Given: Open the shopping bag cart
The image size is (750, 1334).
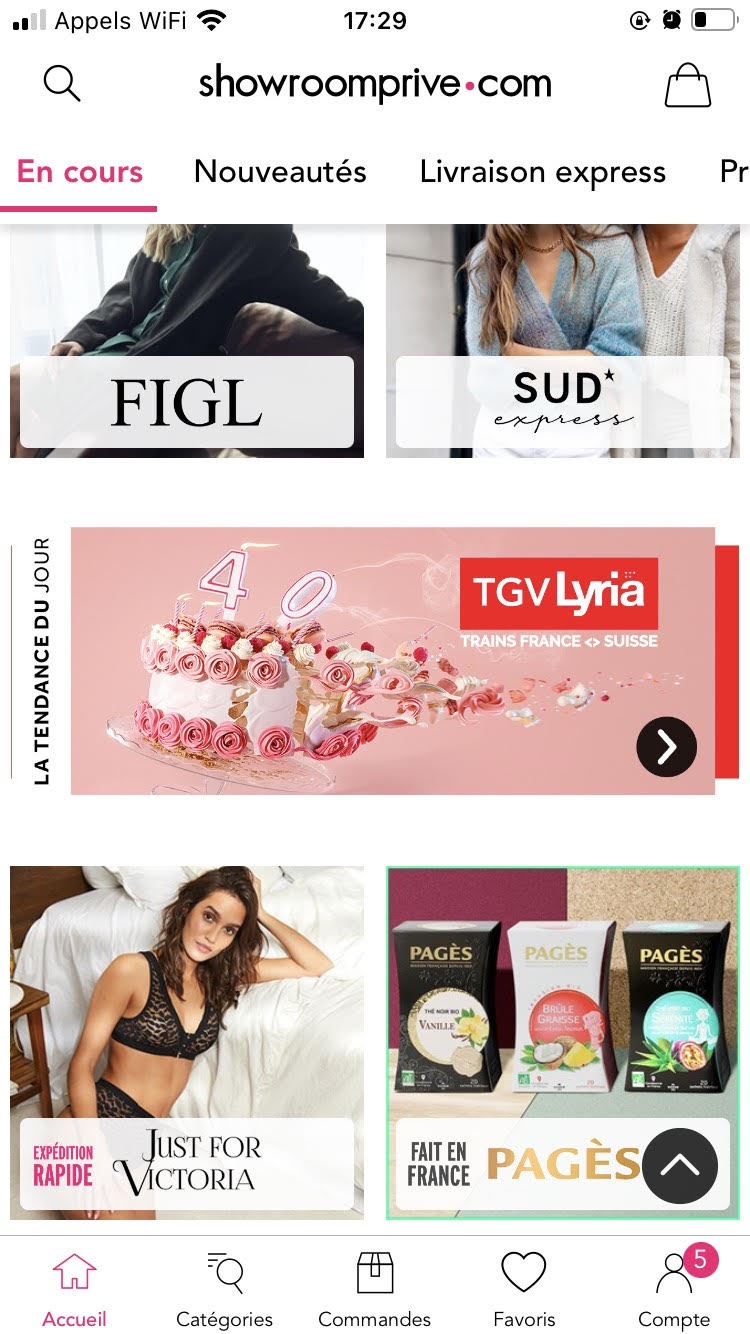Looking at the screenshot, I should point(688,85).
